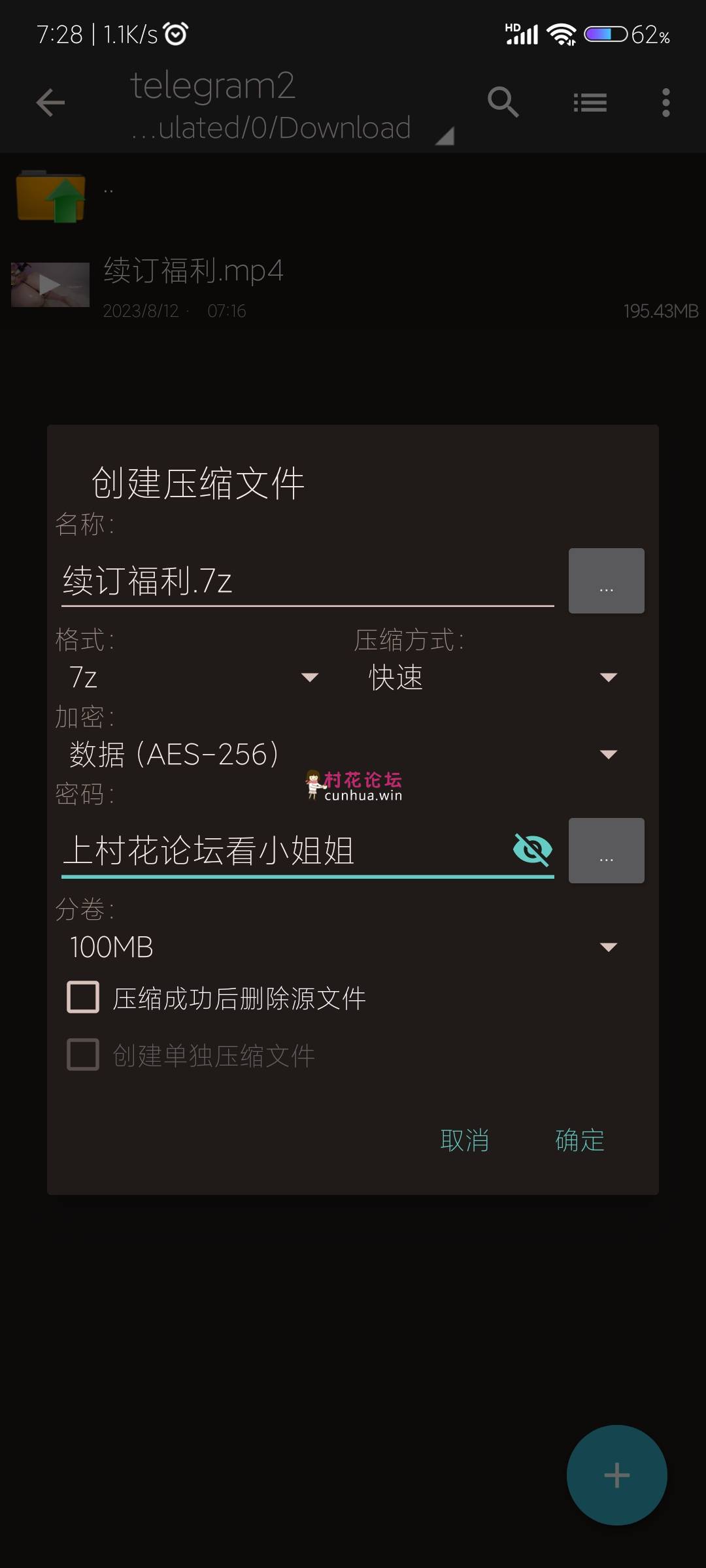This screenshot has width=706, height=1568.
Task: Expand the 格式 7z format dropdown
Action: [193, 678]
